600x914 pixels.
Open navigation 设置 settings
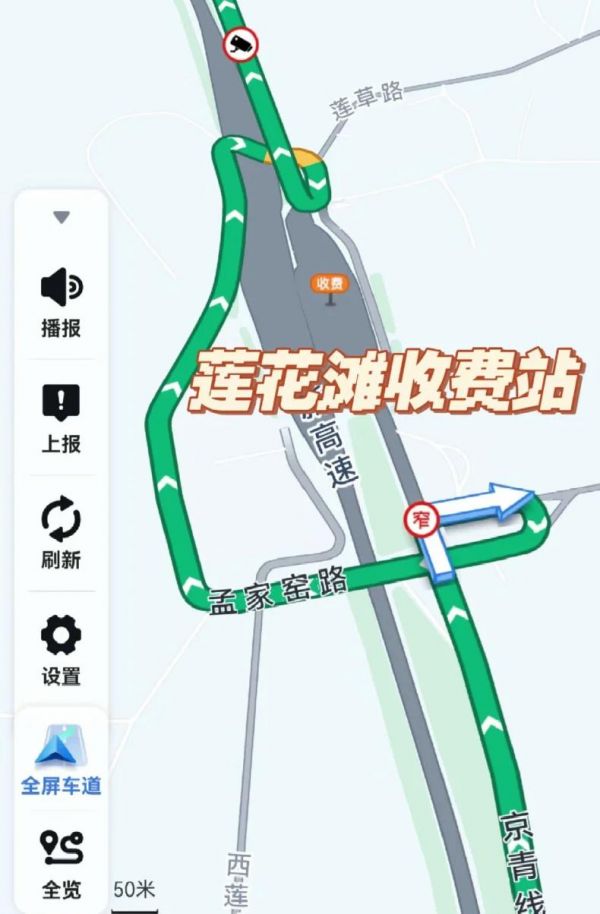point(61,649)
